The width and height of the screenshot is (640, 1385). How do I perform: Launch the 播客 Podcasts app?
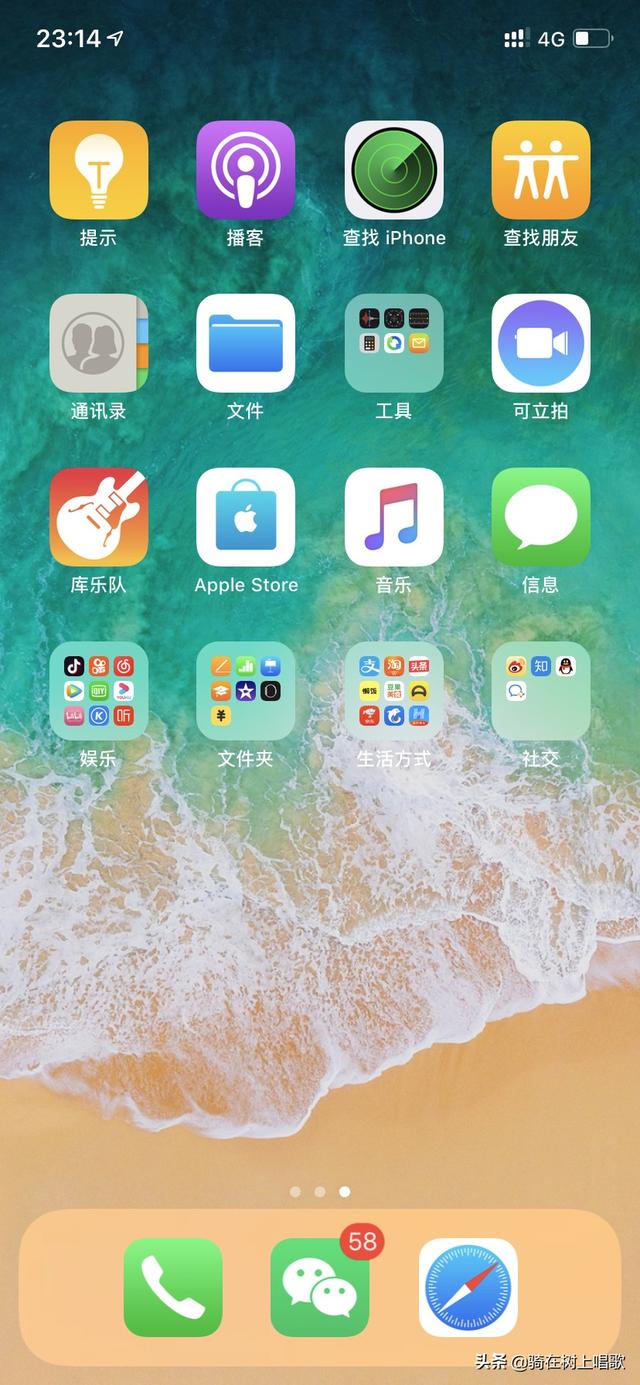coord(246,170)
